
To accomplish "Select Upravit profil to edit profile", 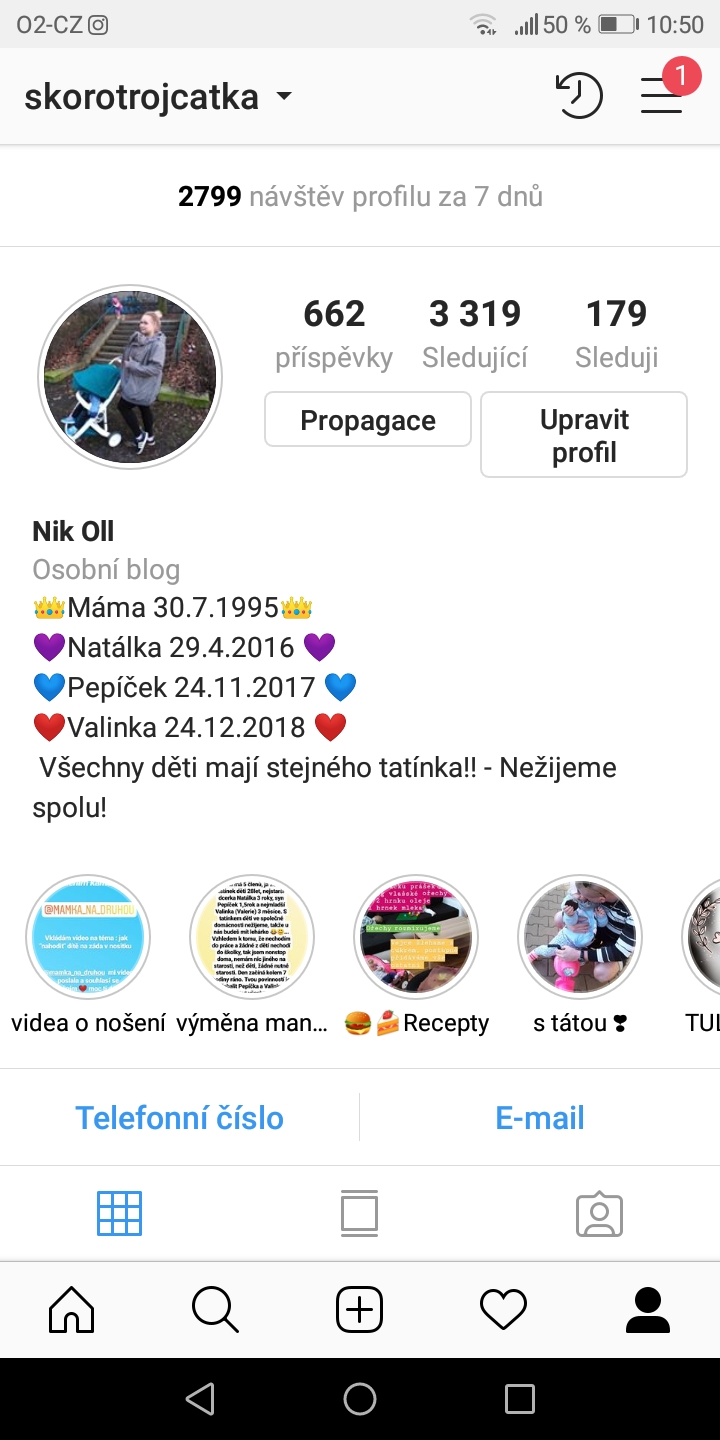I will (x=584, y=435).
